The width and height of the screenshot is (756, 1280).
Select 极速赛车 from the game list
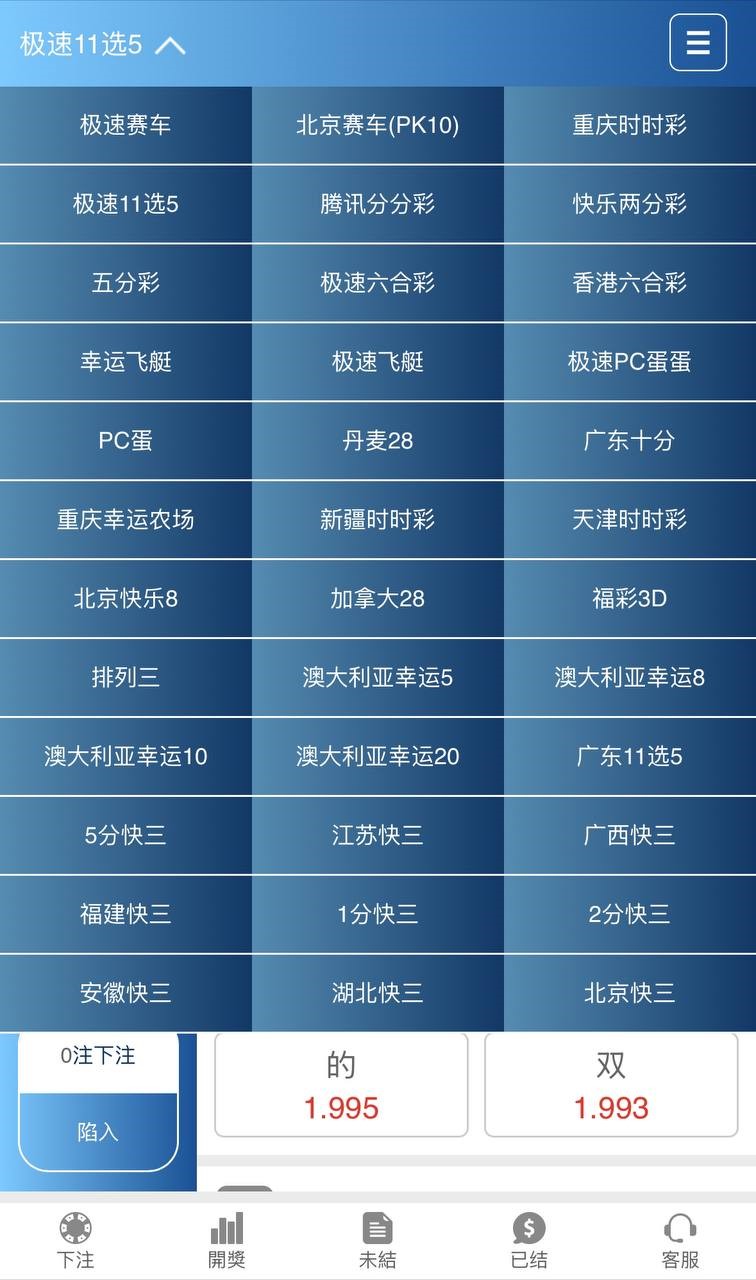[x=125, y=125]
